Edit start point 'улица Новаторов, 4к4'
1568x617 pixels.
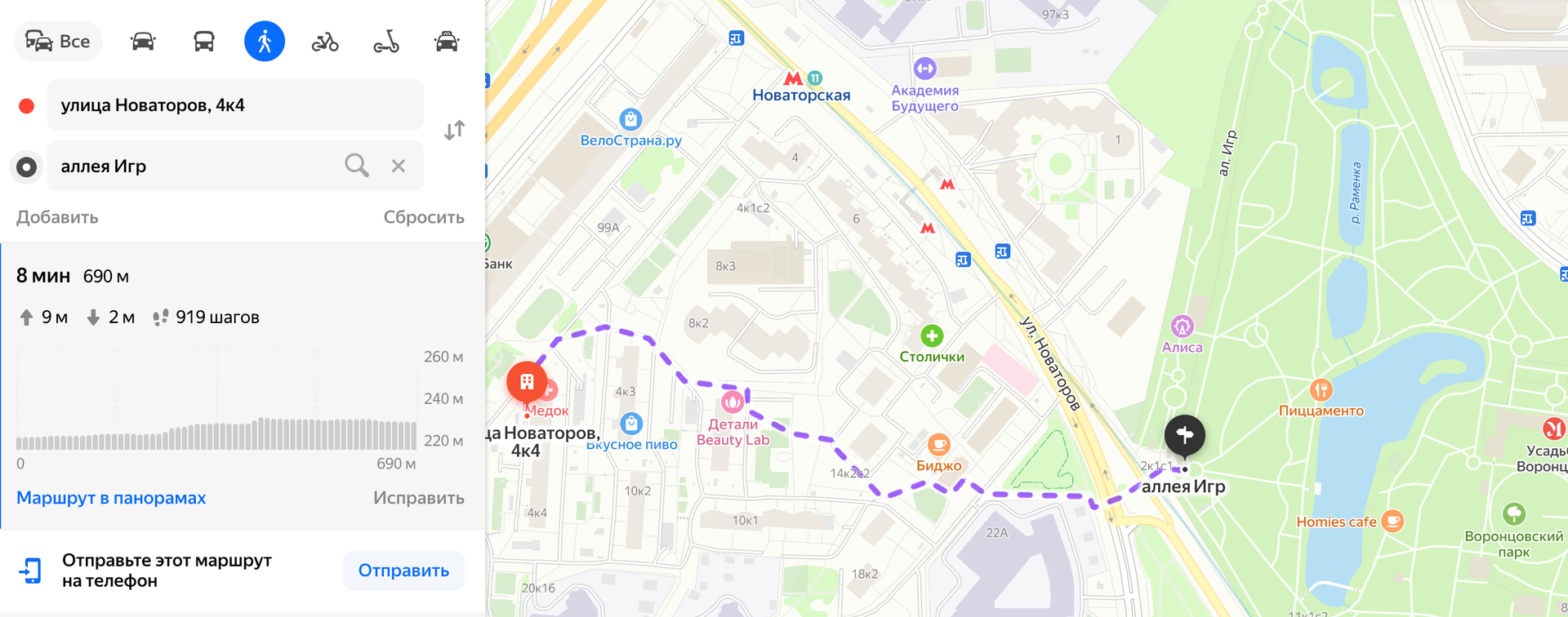pos(234,105)
